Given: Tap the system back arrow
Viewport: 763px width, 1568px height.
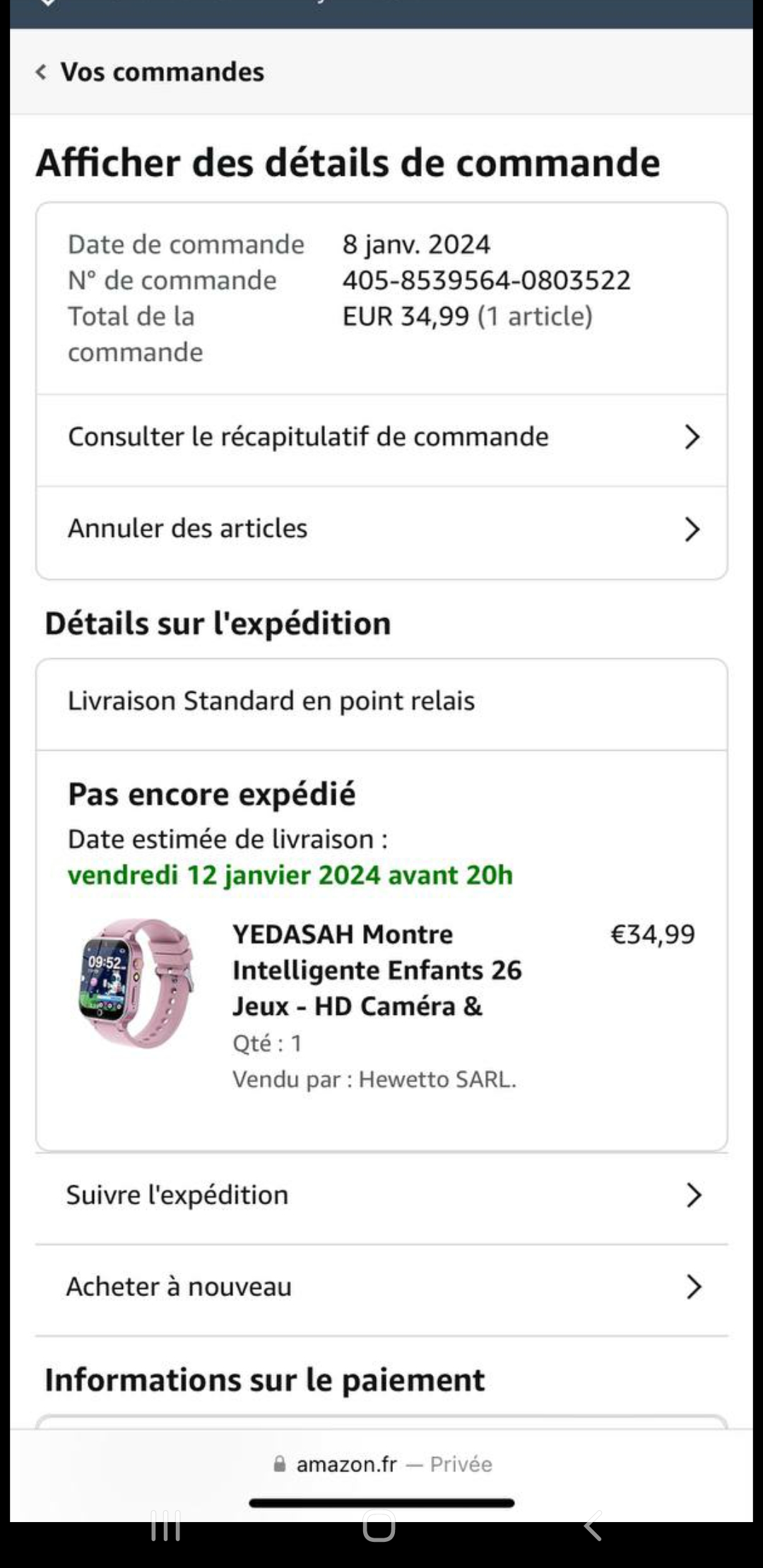Looking at the screenshot, I should [592, 1527].
